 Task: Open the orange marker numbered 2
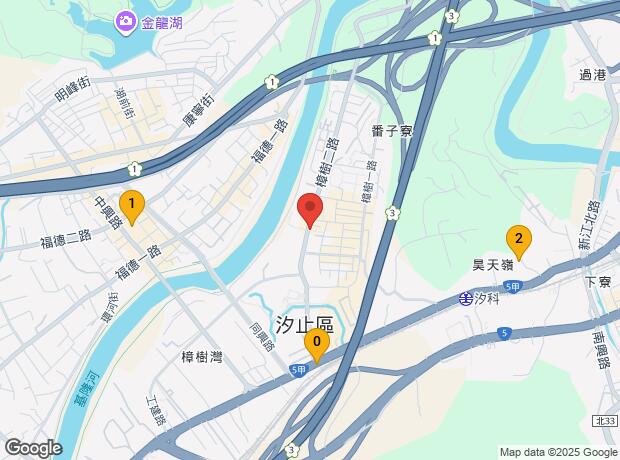(x=519, y=243)
